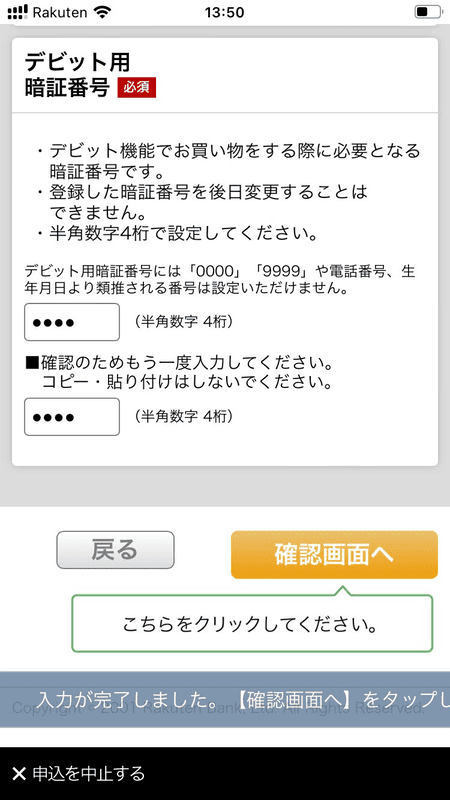The height and width of the screenshot is (800, 450).
Task: Tap the PIN confirmation re-entry field
Action: pos(72,417)
